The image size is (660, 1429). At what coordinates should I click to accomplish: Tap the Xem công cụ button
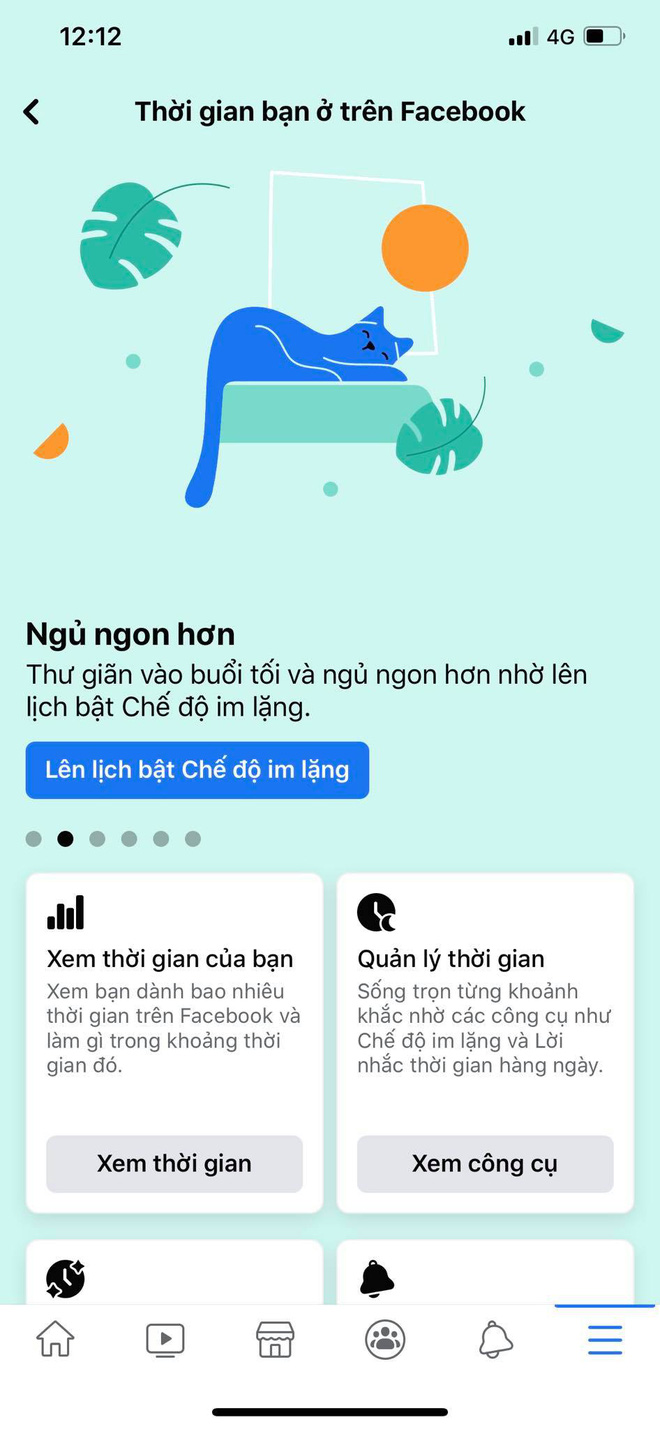click(x=485, y=1163)
